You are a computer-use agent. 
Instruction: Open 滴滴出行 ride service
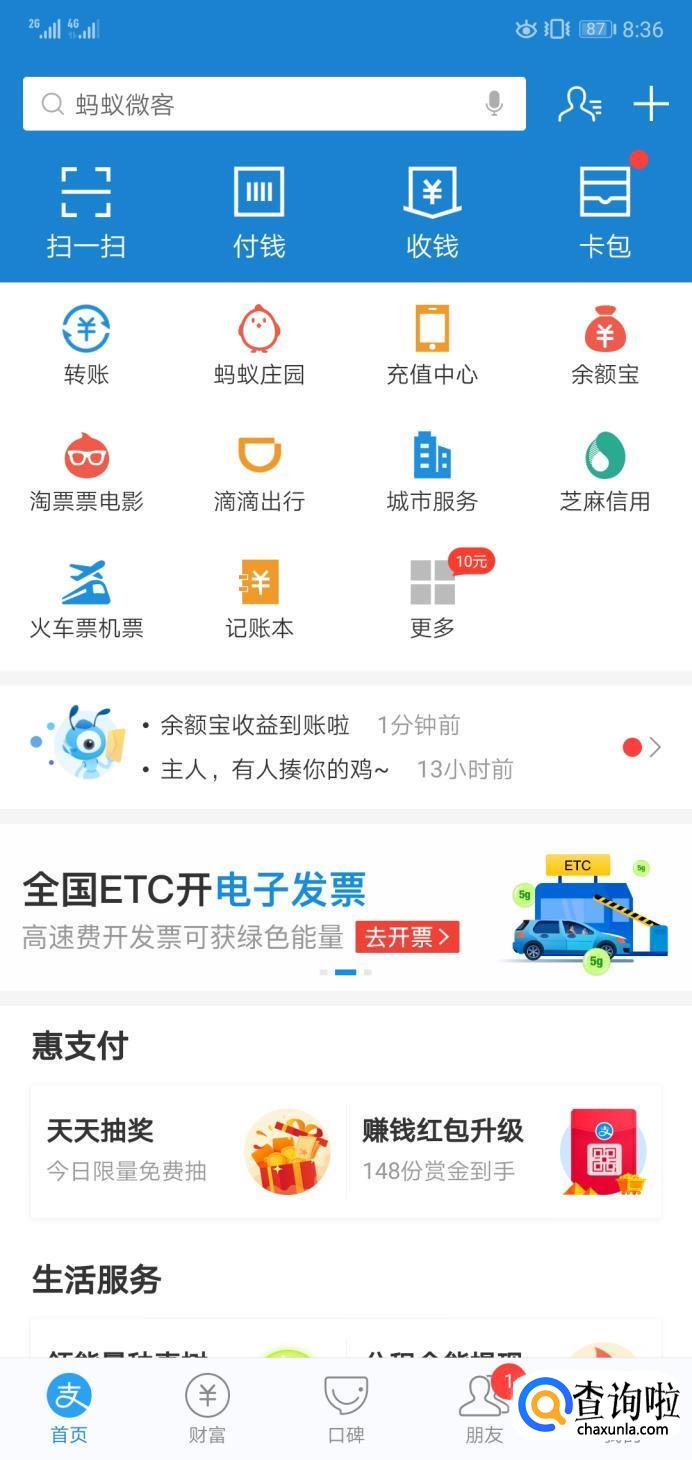pyautogui.click(x=259, y=473)
